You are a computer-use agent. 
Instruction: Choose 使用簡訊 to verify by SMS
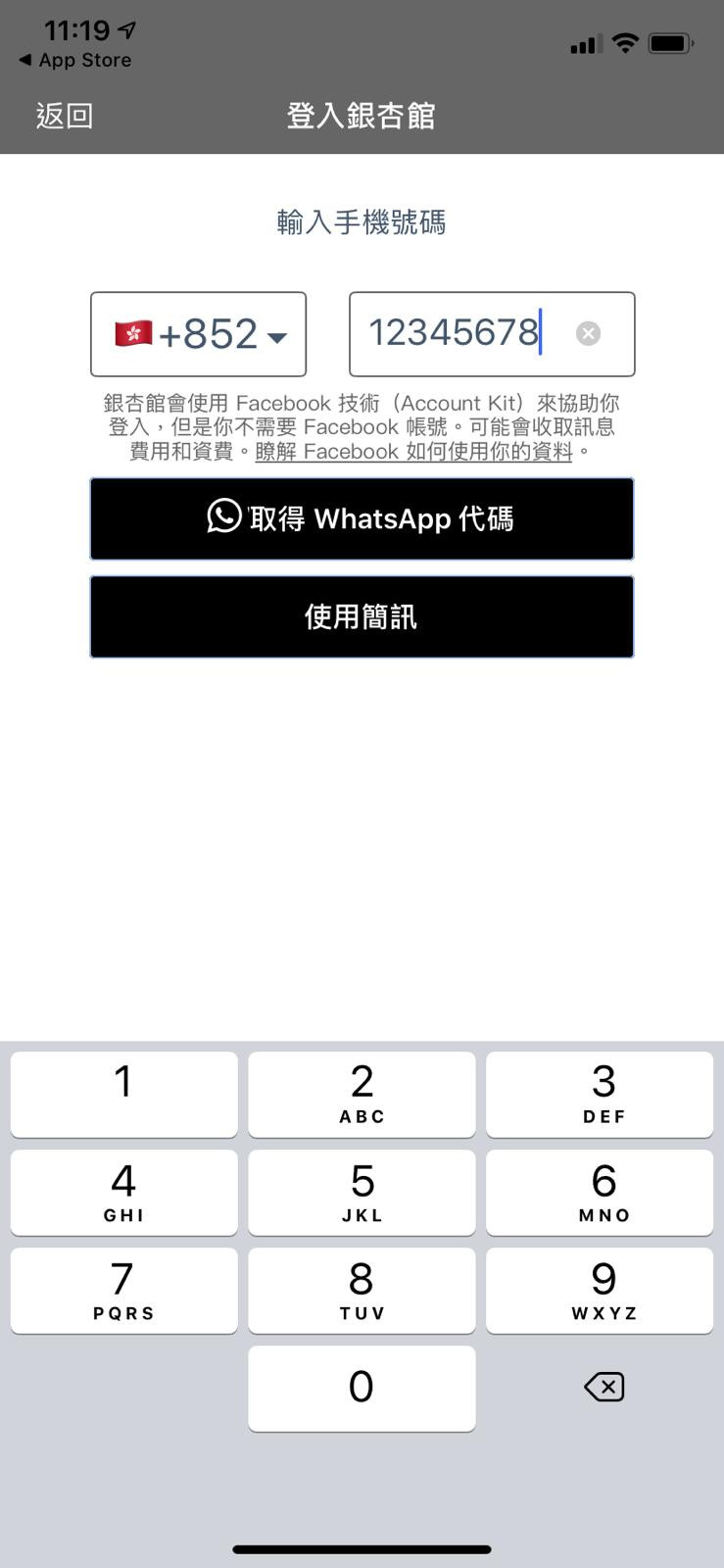pyautogui.click(x=362, y=616)
